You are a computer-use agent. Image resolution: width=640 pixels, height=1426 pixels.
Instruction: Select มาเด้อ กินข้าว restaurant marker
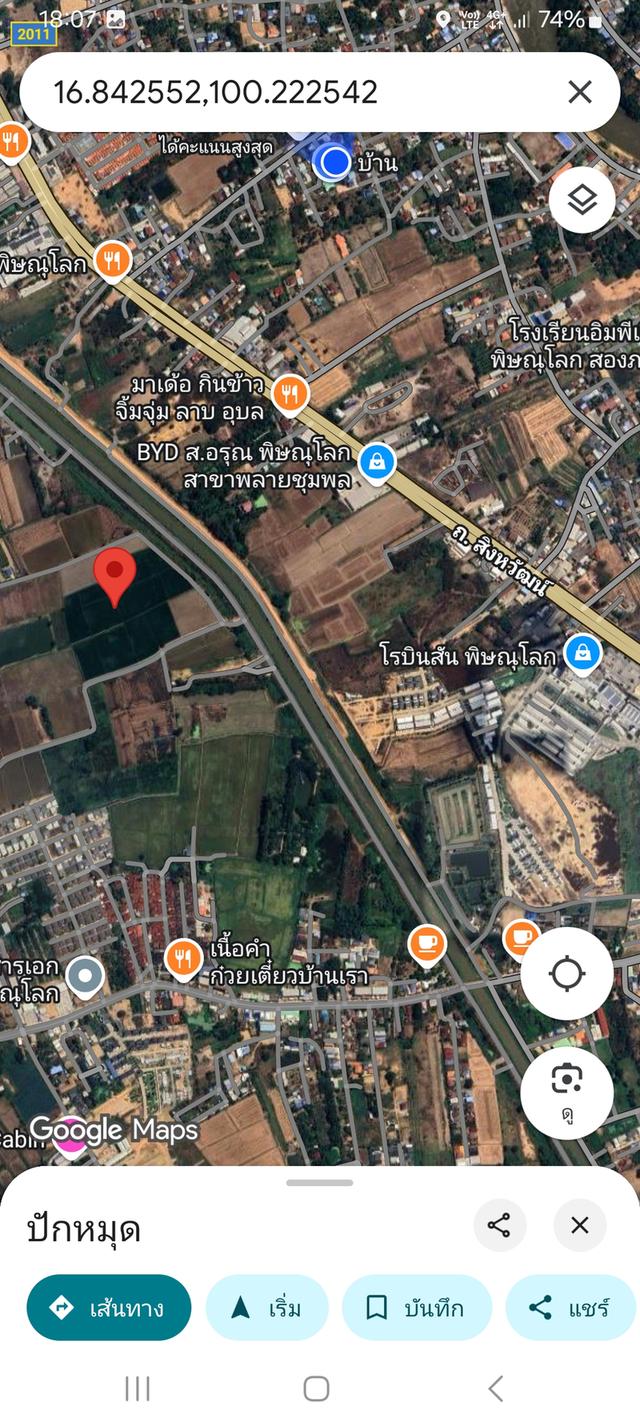point(289,393)
